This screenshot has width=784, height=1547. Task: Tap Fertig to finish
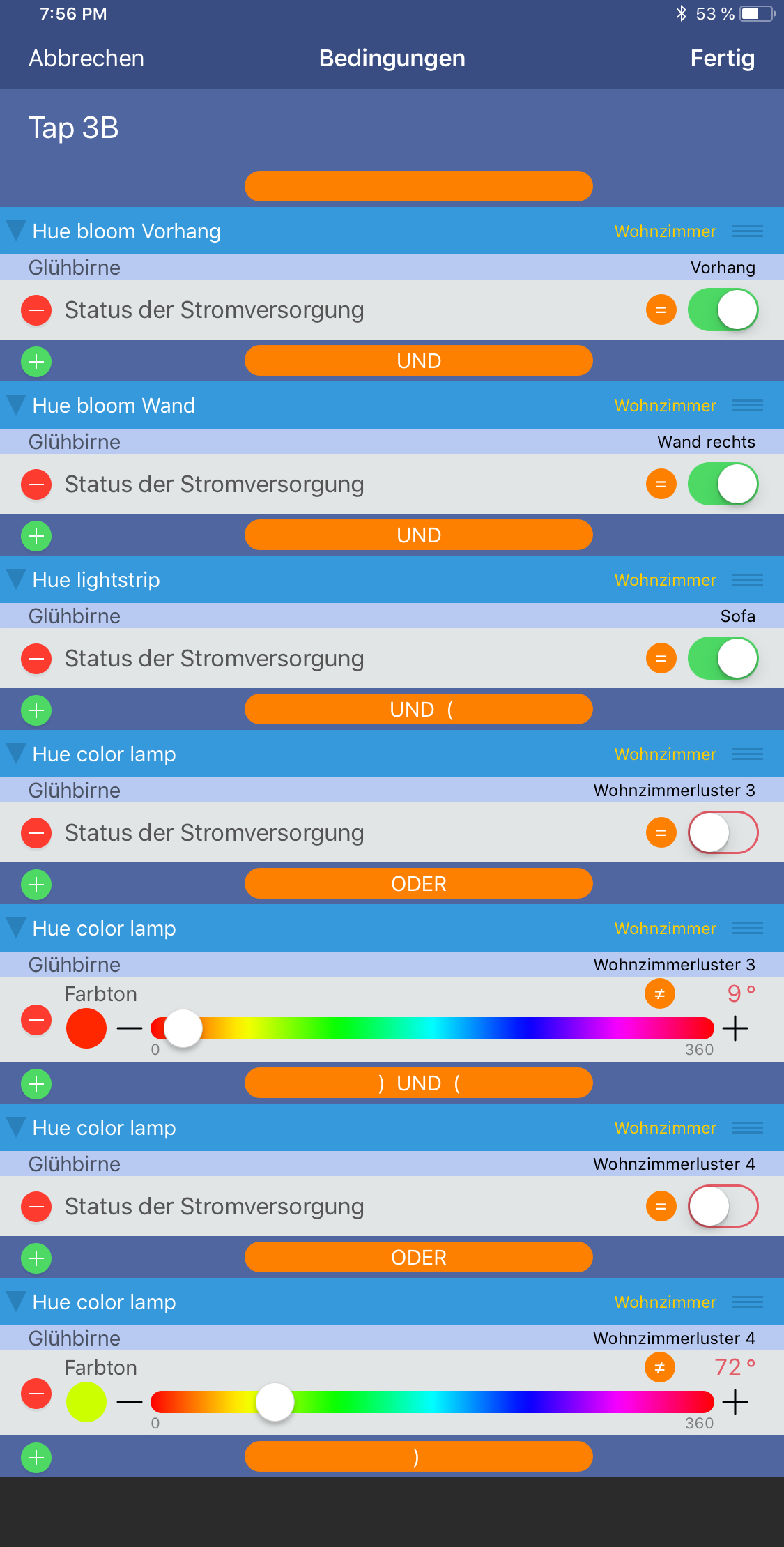pos(722,59)
